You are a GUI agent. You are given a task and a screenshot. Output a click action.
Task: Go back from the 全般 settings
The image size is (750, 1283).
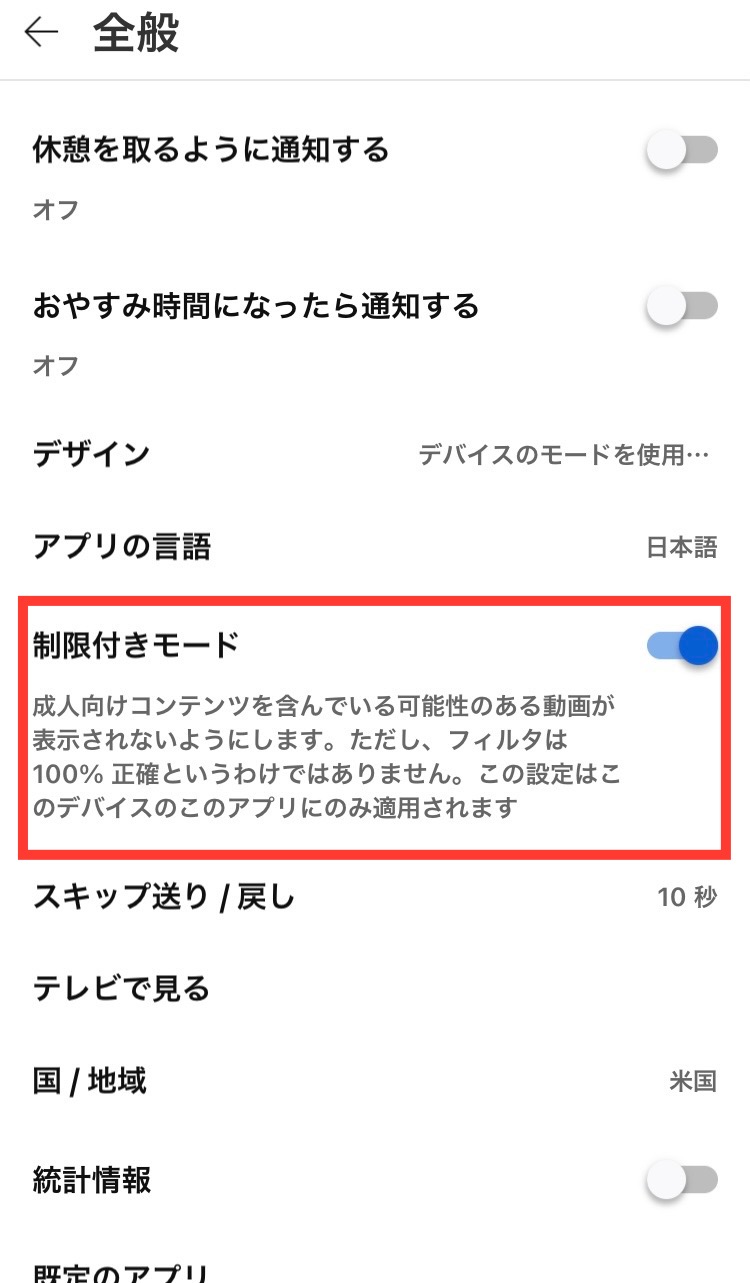point(42,33)
